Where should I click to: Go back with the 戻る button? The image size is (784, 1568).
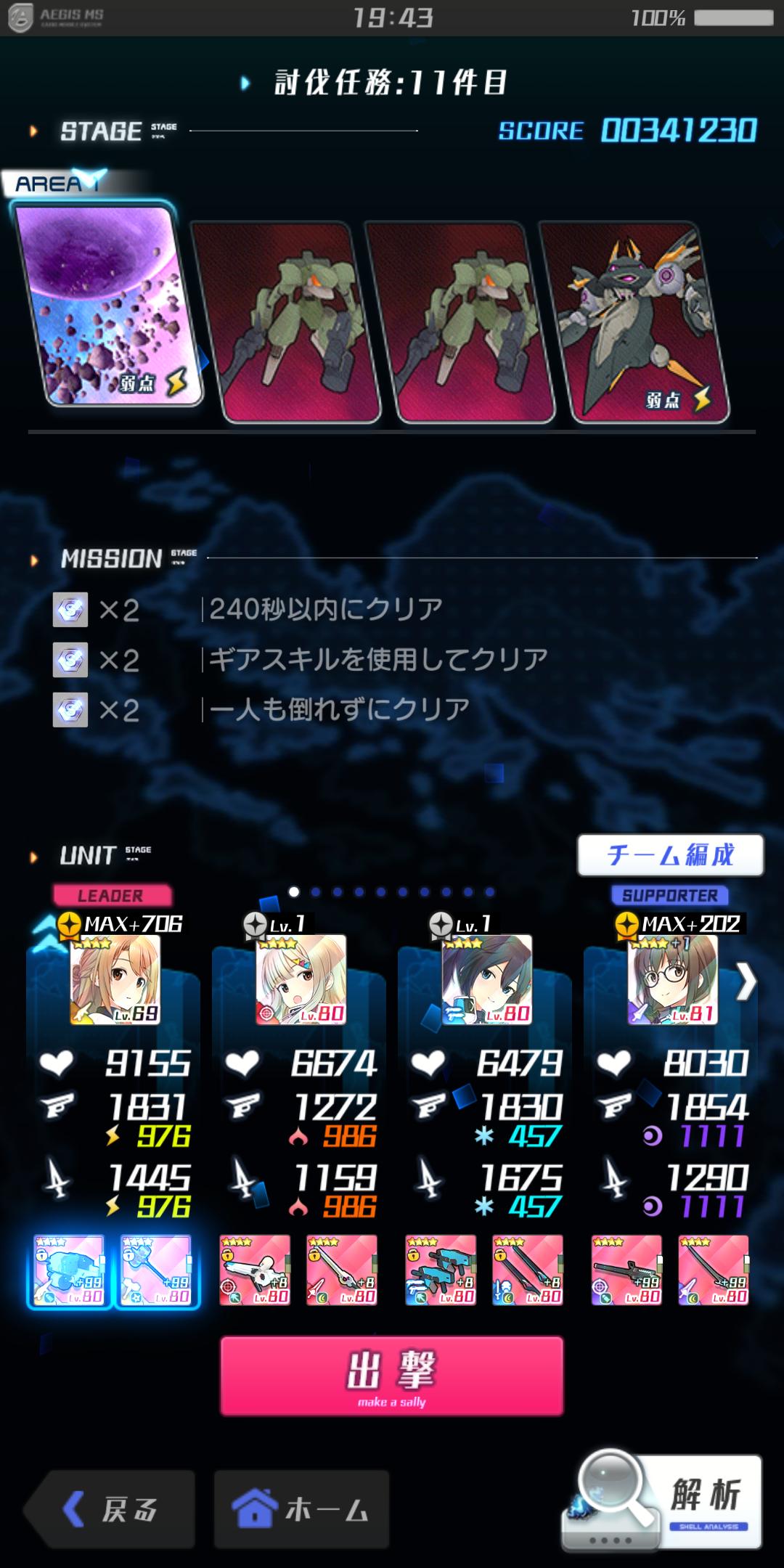pos(110,1509)
